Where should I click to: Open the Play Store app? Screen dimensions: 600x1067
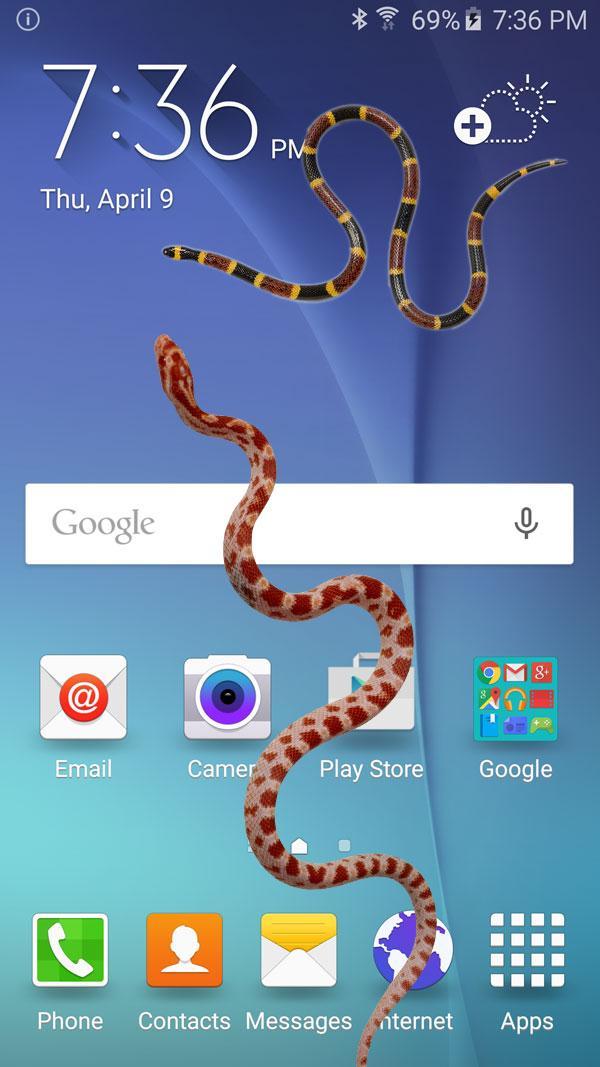point(372,697)
